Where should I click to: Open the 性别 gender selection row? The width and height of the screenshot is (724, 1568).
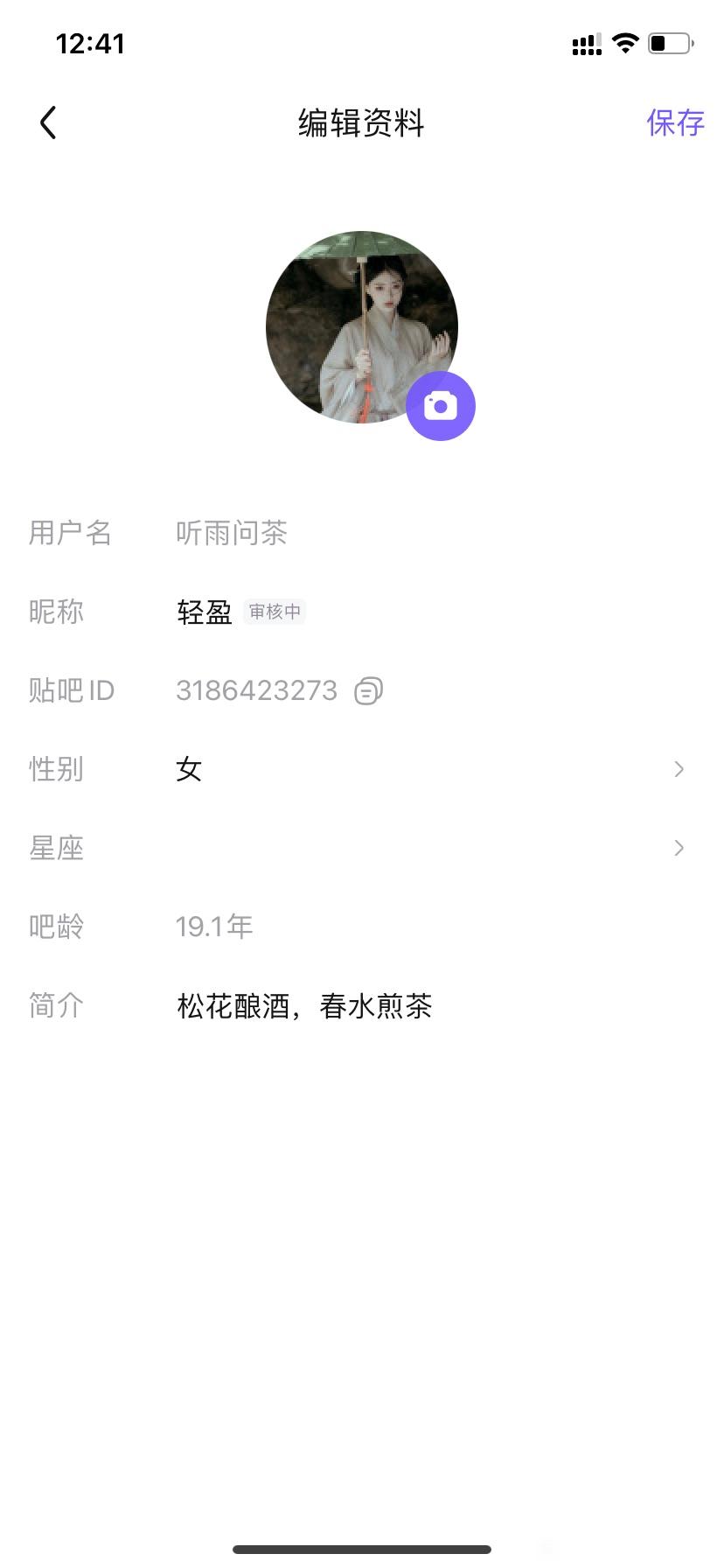(x=362, y=769)
